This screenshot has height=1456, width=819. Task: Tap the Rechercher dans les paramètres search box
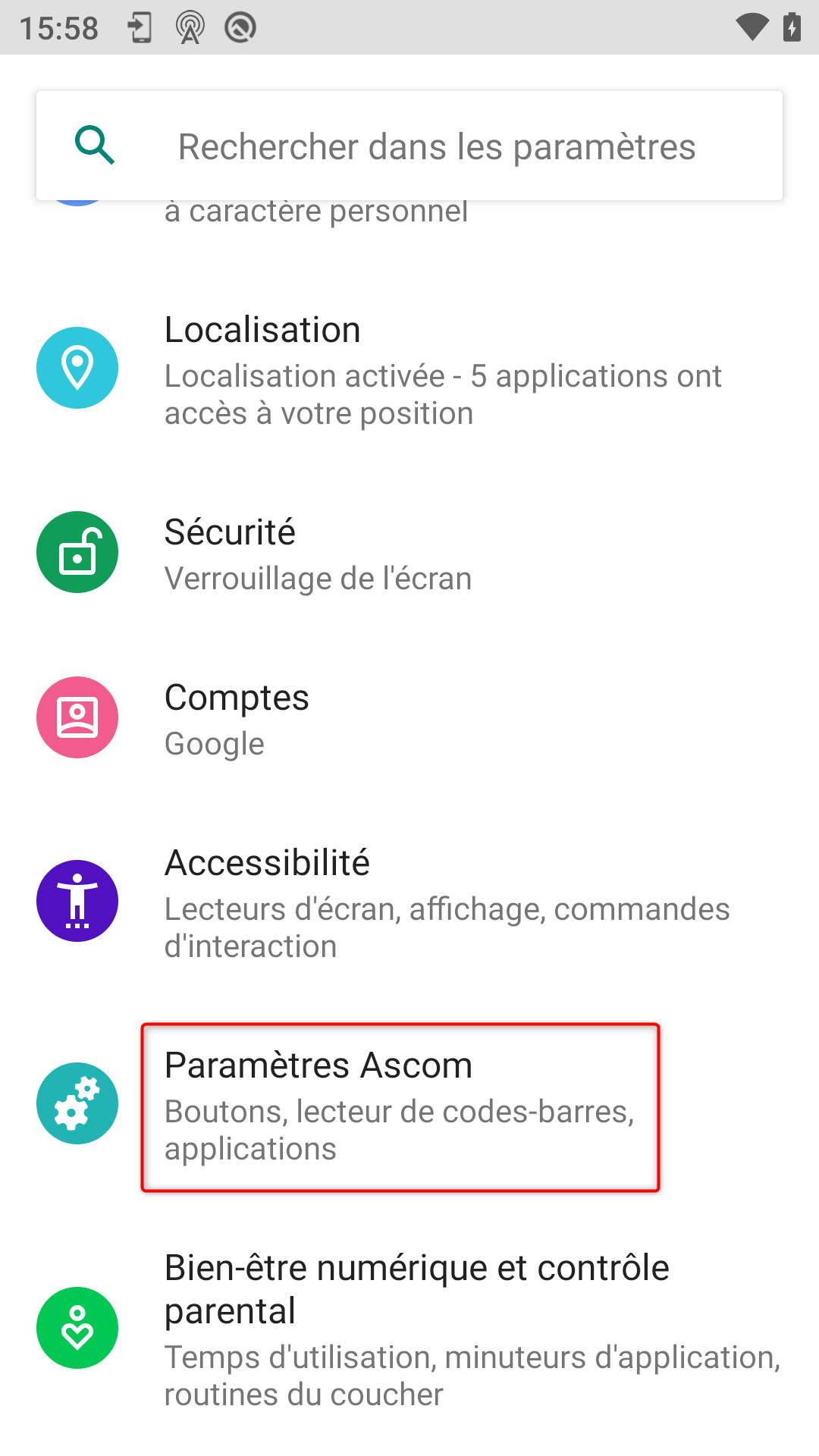click(436, 146)
